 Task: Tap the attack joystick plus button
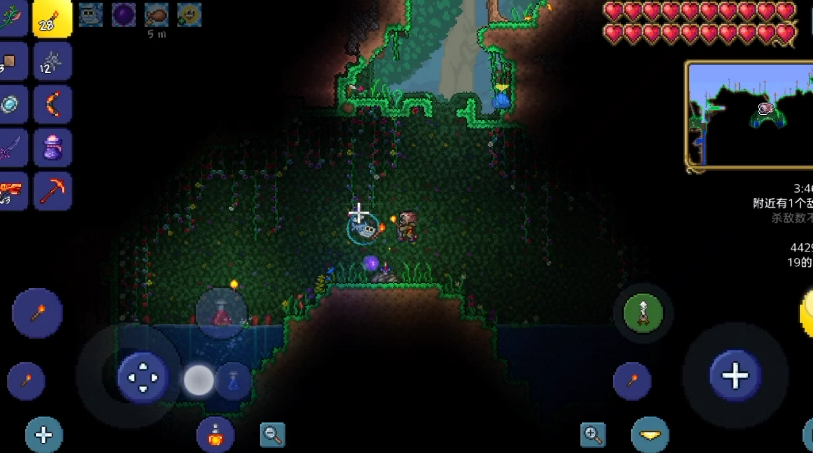pyautogui.click(x=735, y=376)
